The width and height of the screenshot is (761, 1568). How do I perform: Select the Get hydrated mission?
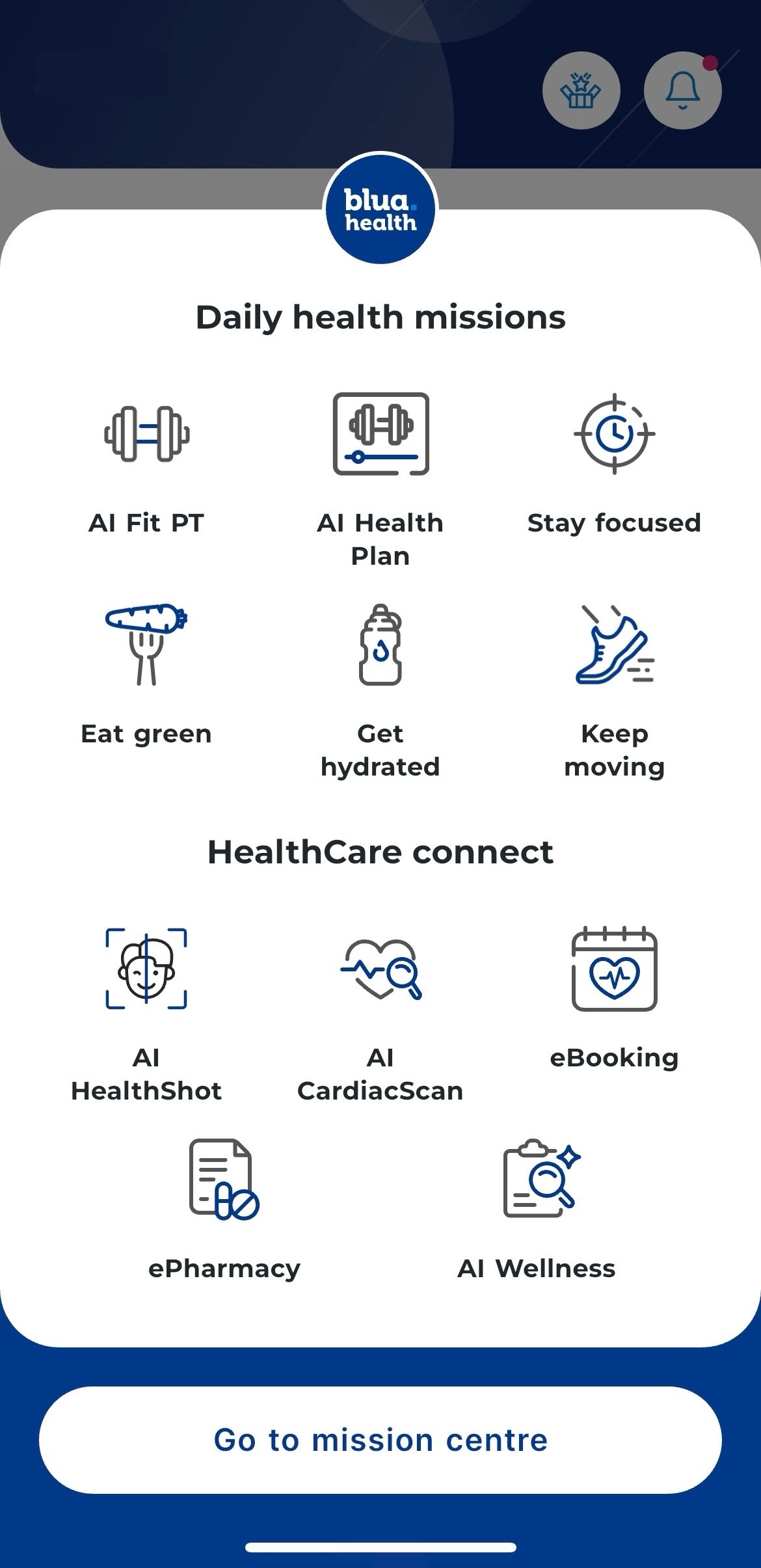coord(380,645)
